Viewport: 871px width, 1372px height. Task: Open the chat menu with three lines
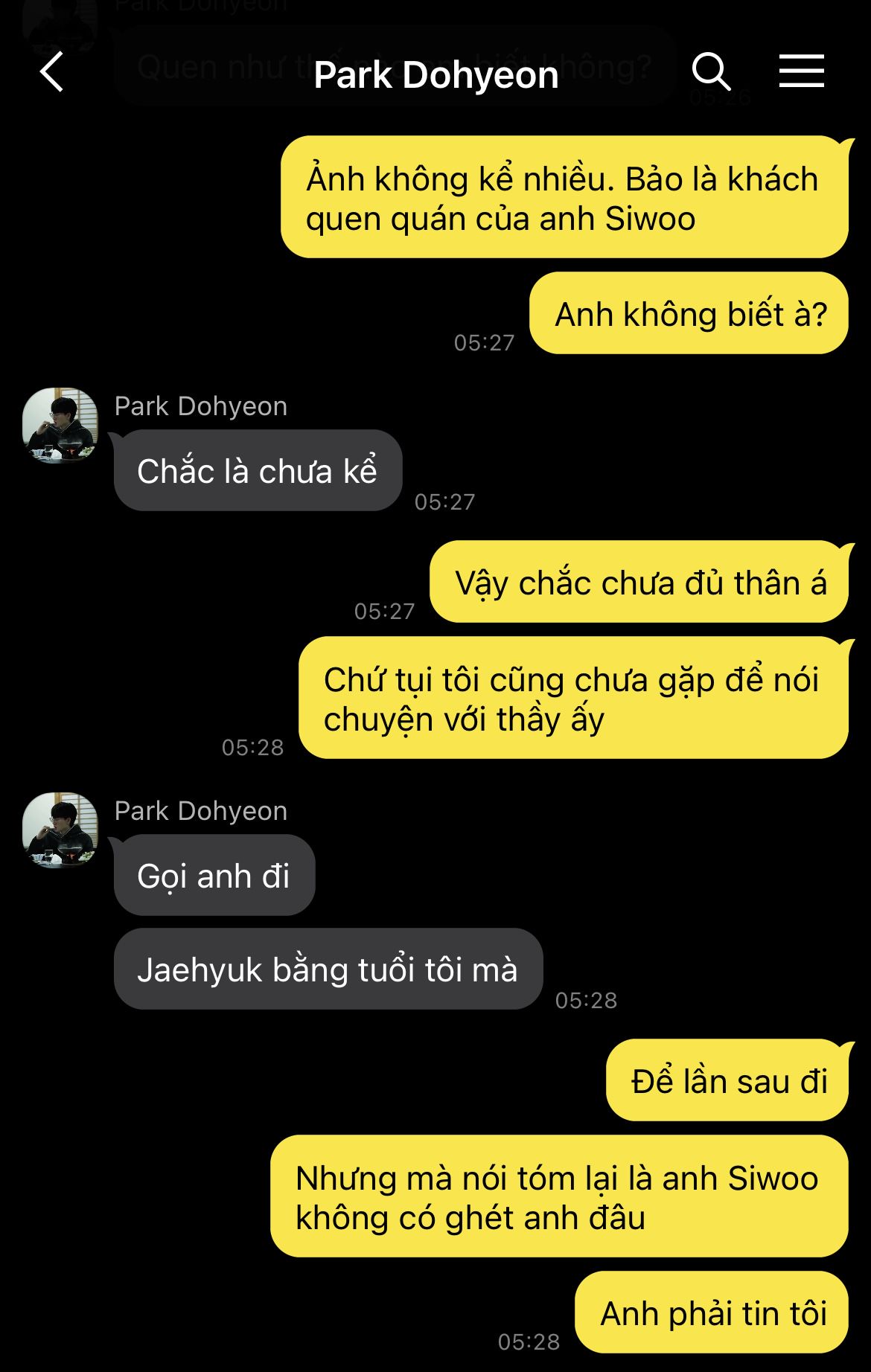click(x=801, y=71)
